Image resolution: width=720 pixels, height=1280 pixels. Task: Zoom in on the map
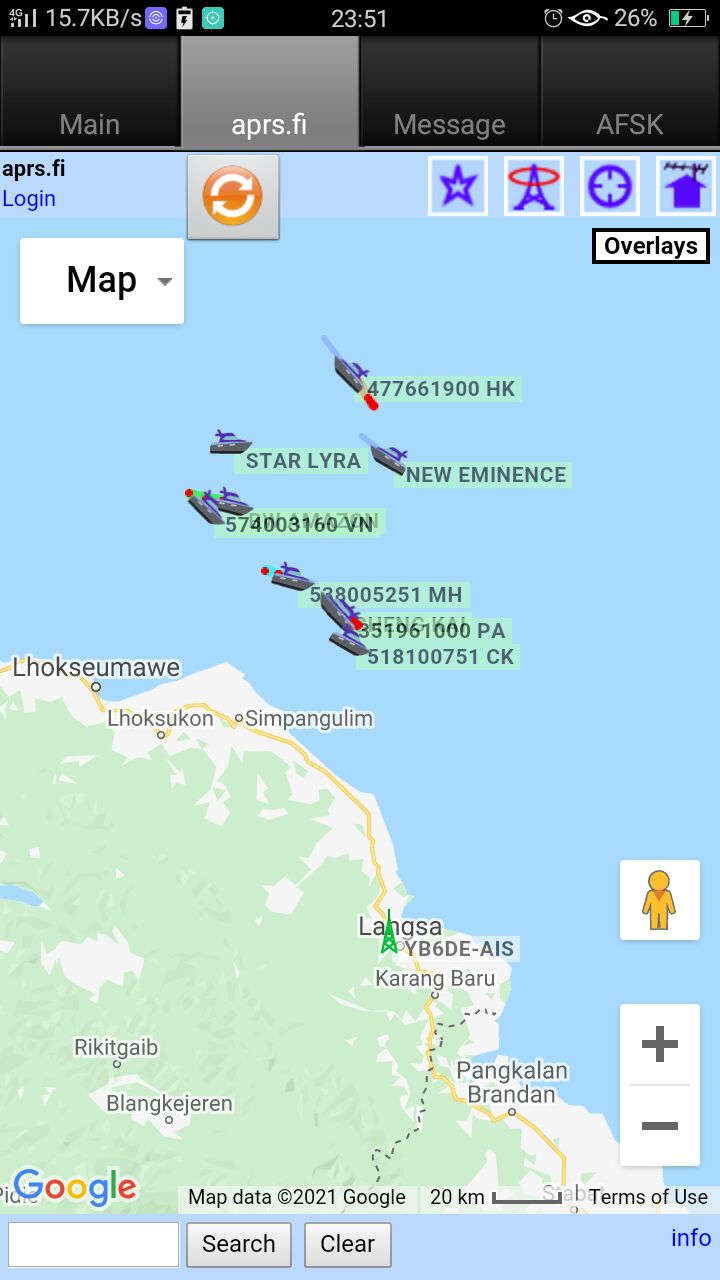tap(660, 1045)
